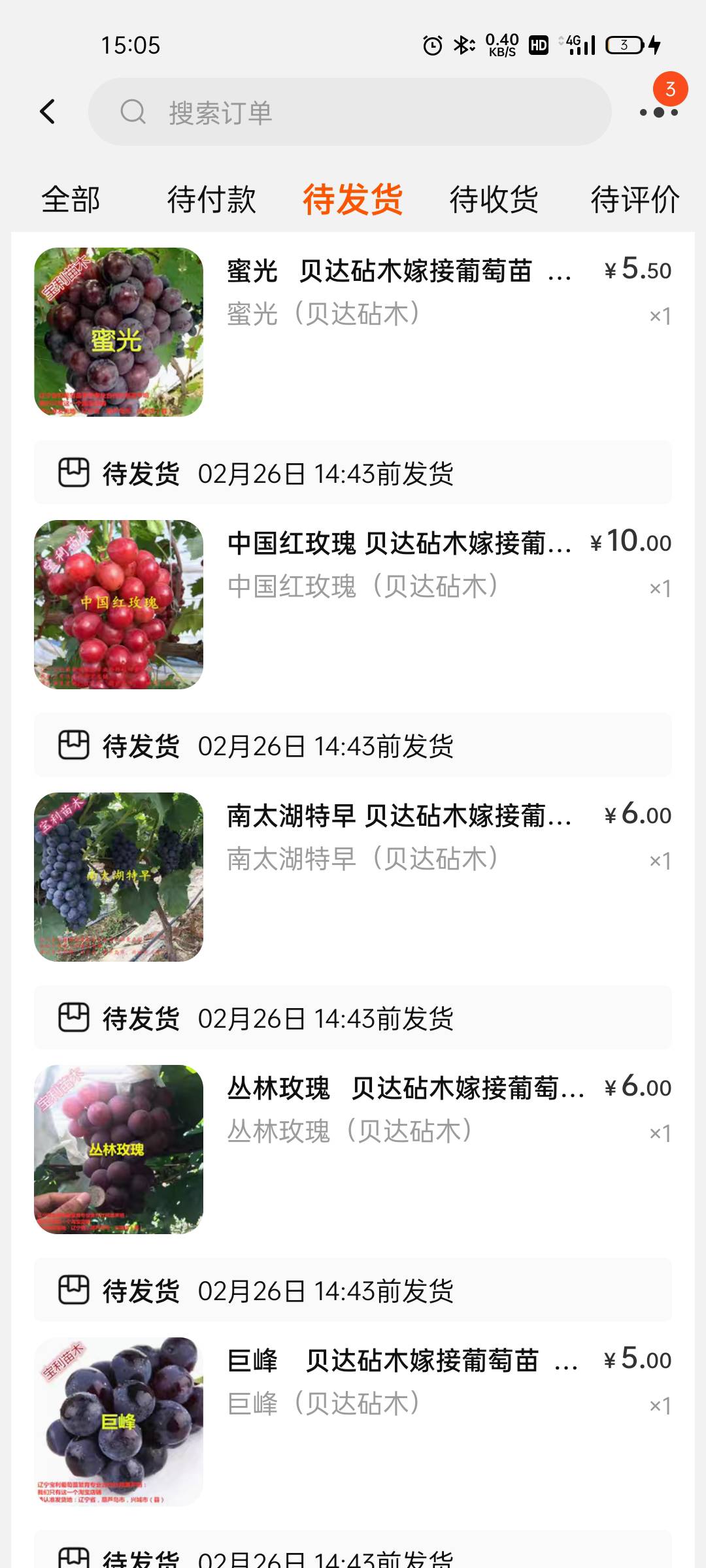Switch to the 全部 tab
The height and width of the screenshot is (1568, 706).
point(71,199)
